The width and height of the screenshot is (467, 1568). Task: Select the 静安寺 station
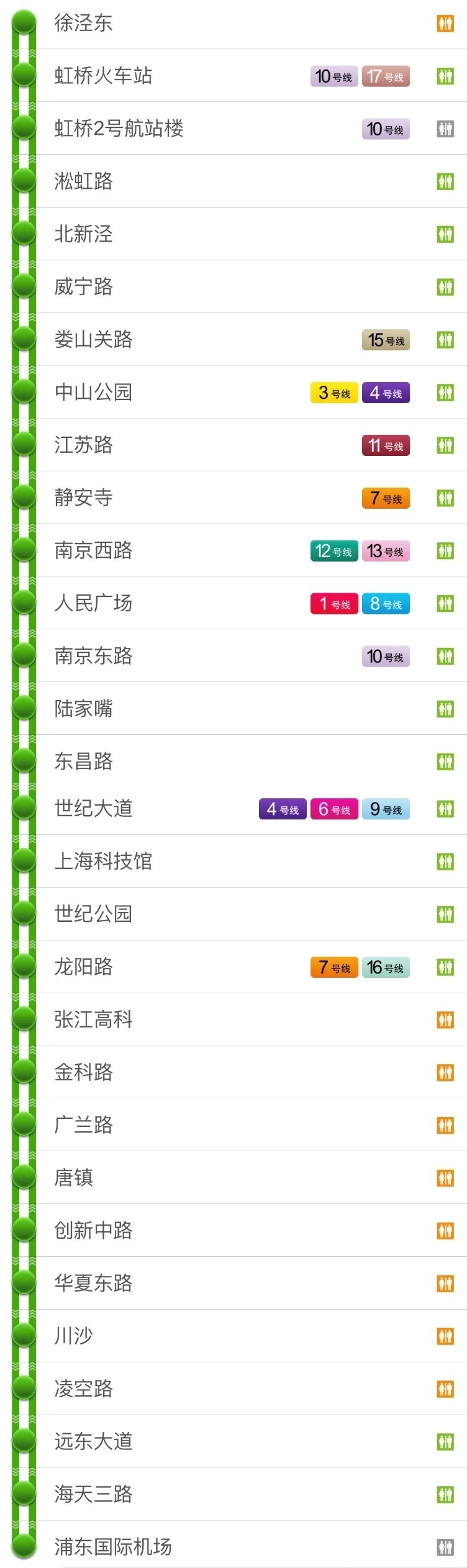(x=83, y=498)
